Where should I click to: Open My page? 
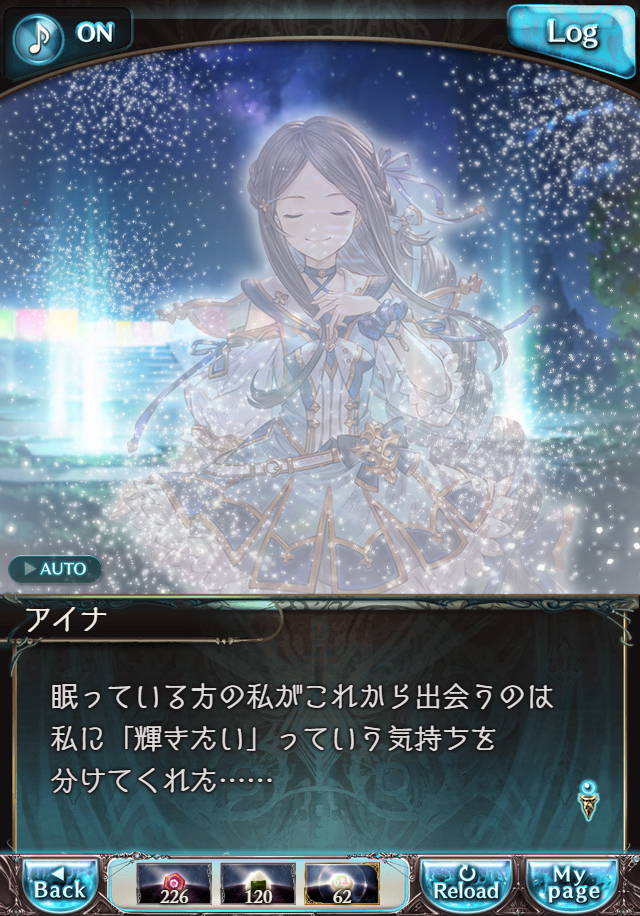click(574, 883)
